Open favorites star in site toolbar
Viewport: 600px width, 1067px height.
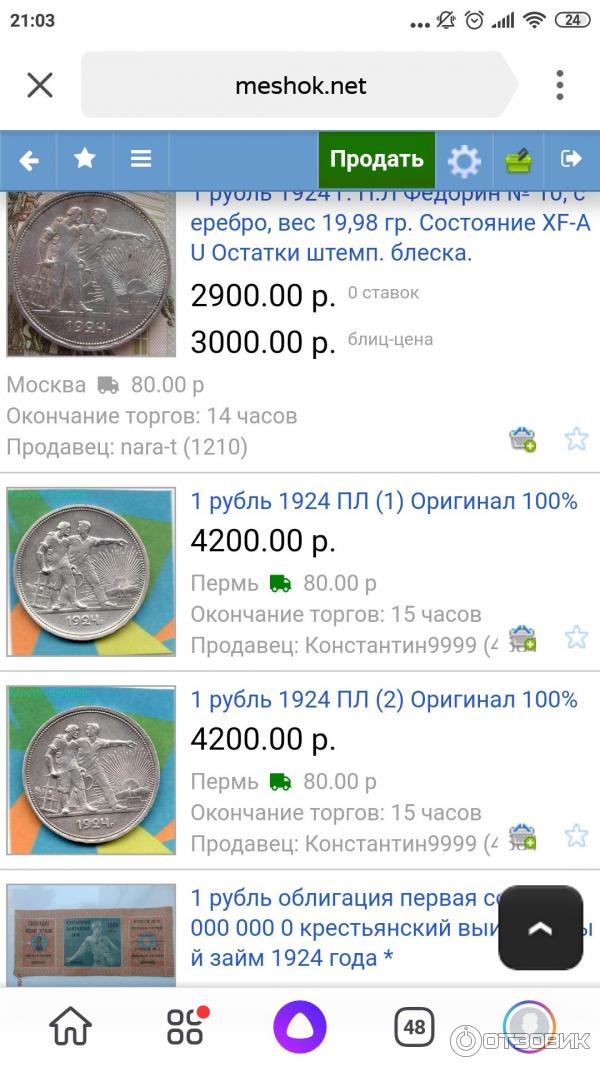pyautogui.click(x=85, y=159)
